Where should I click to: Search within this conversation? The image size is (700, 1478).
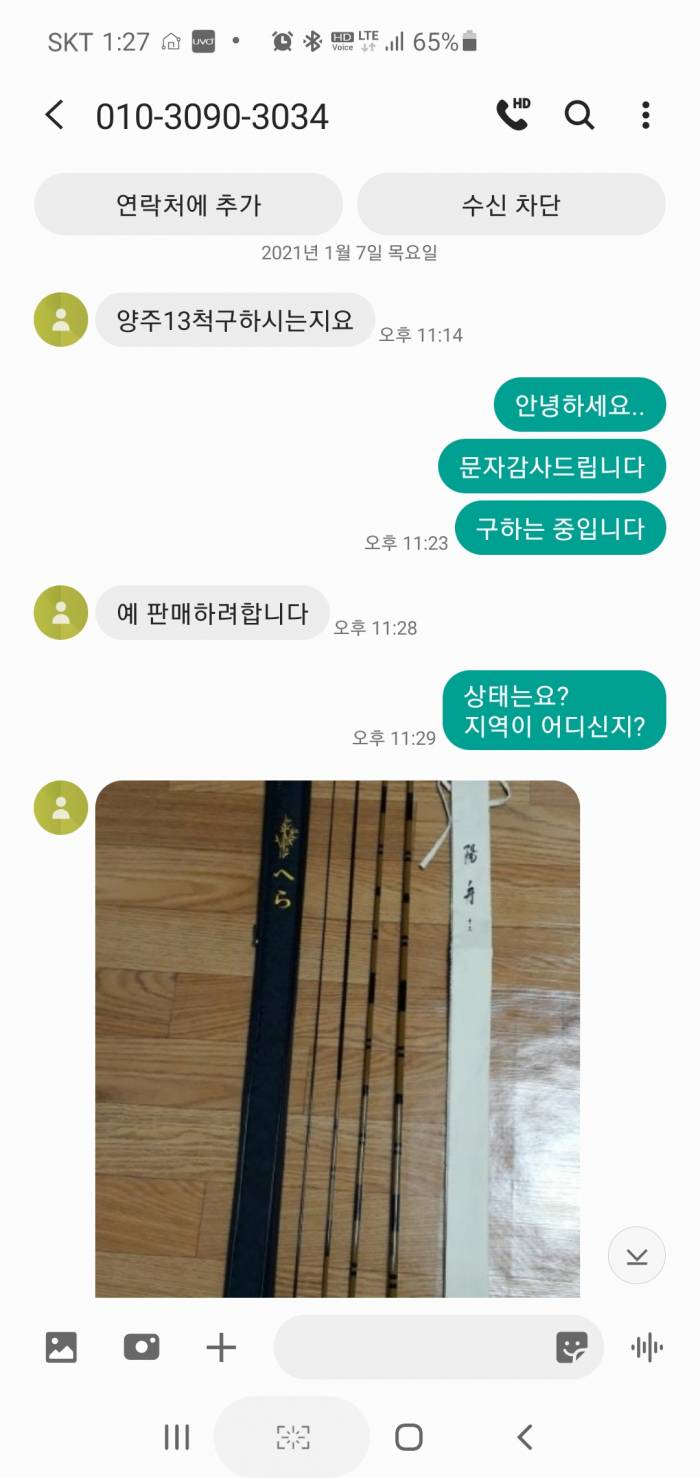[x=579, y=115]
